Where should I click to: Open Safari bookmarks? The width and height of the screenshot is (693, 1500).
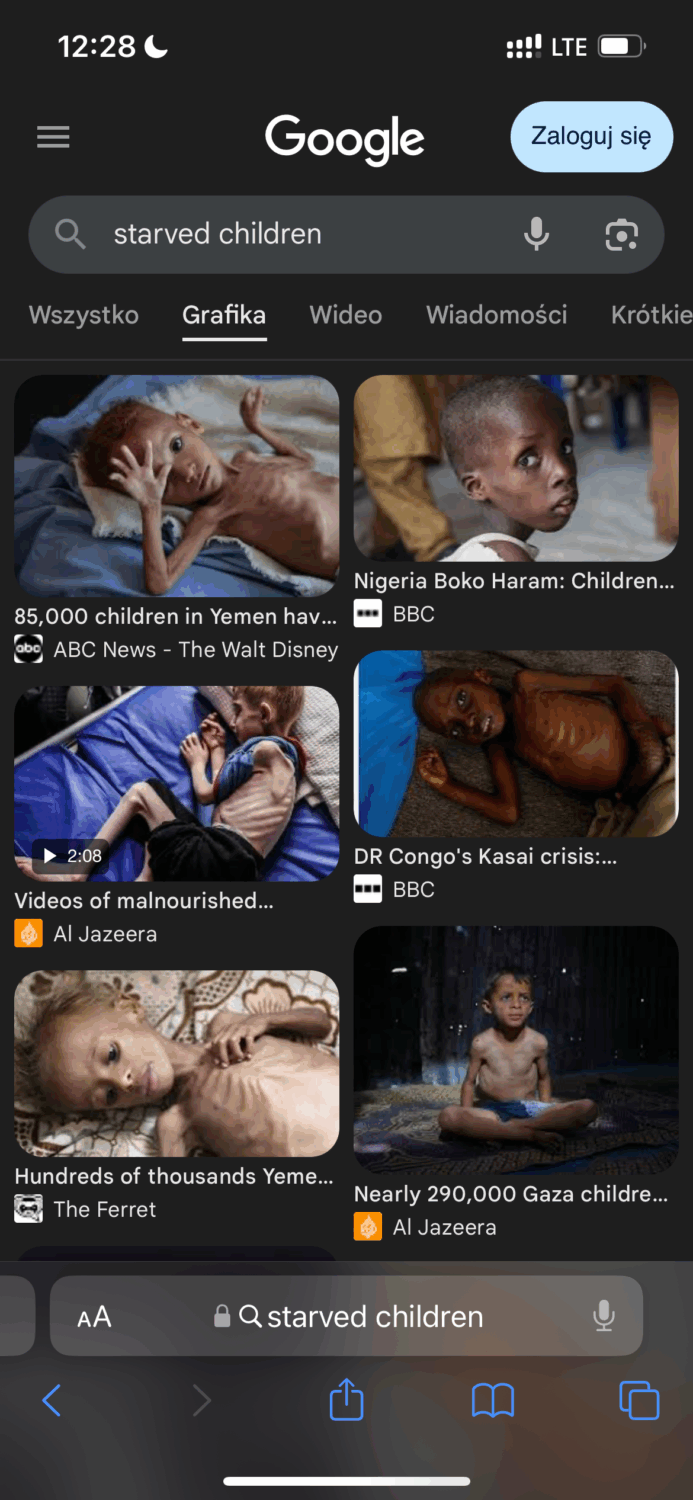click(x=492, y=1400)
